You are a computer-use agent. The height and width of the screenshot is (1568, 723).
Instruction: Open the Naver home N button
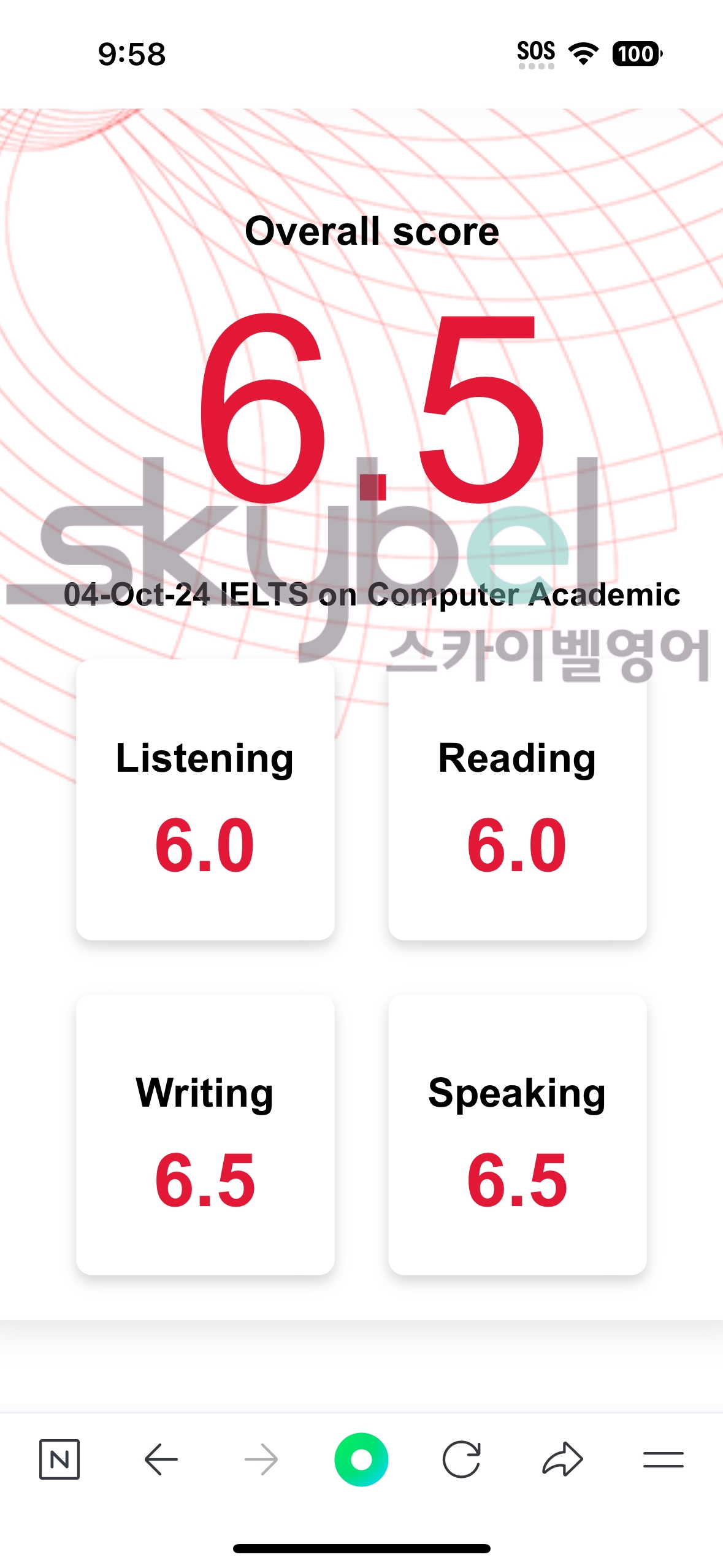(x=59, y=1459)
